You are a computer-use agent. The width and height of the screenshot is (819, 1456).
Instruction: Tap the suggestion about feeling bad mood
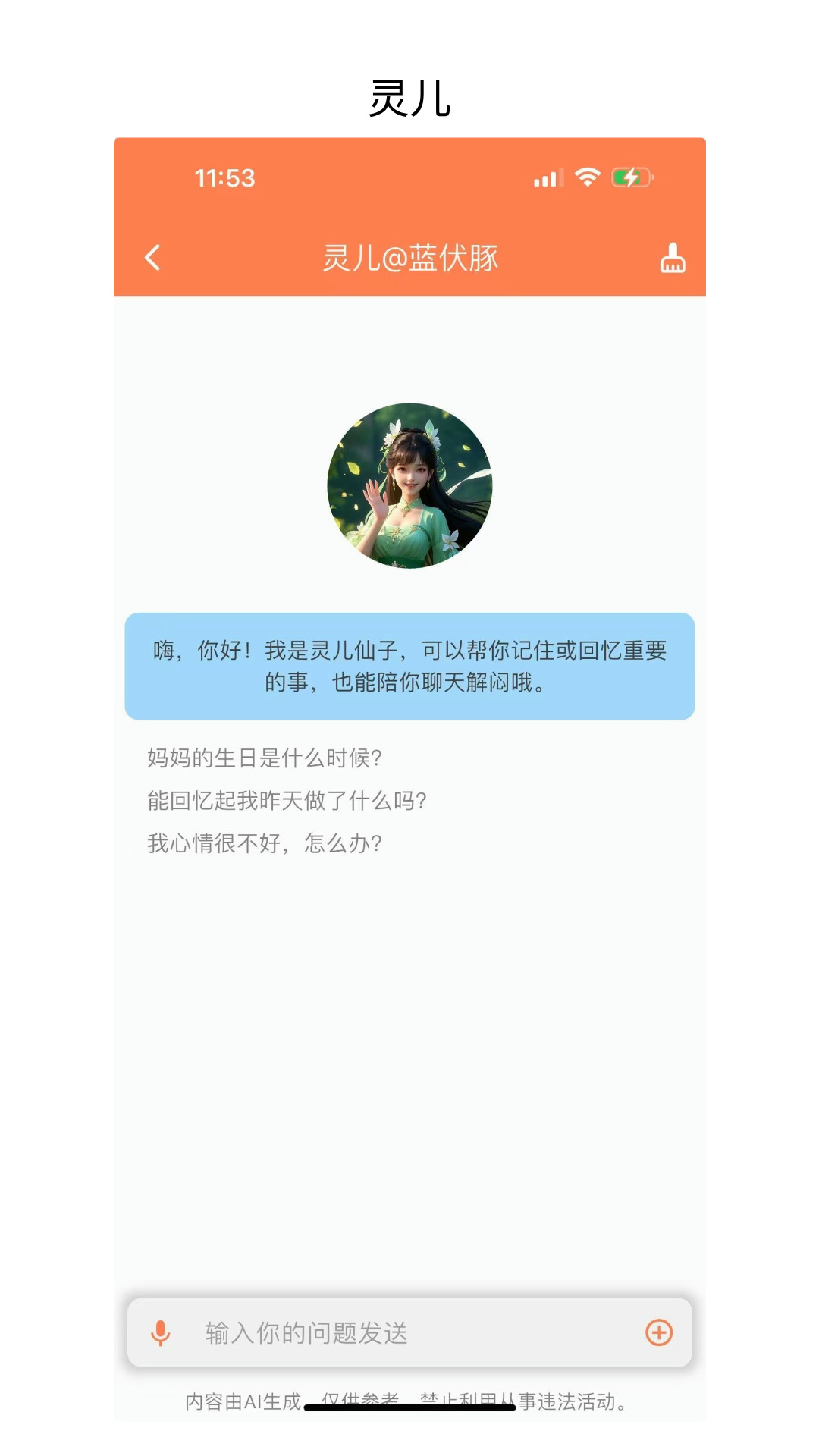[267, 844]
